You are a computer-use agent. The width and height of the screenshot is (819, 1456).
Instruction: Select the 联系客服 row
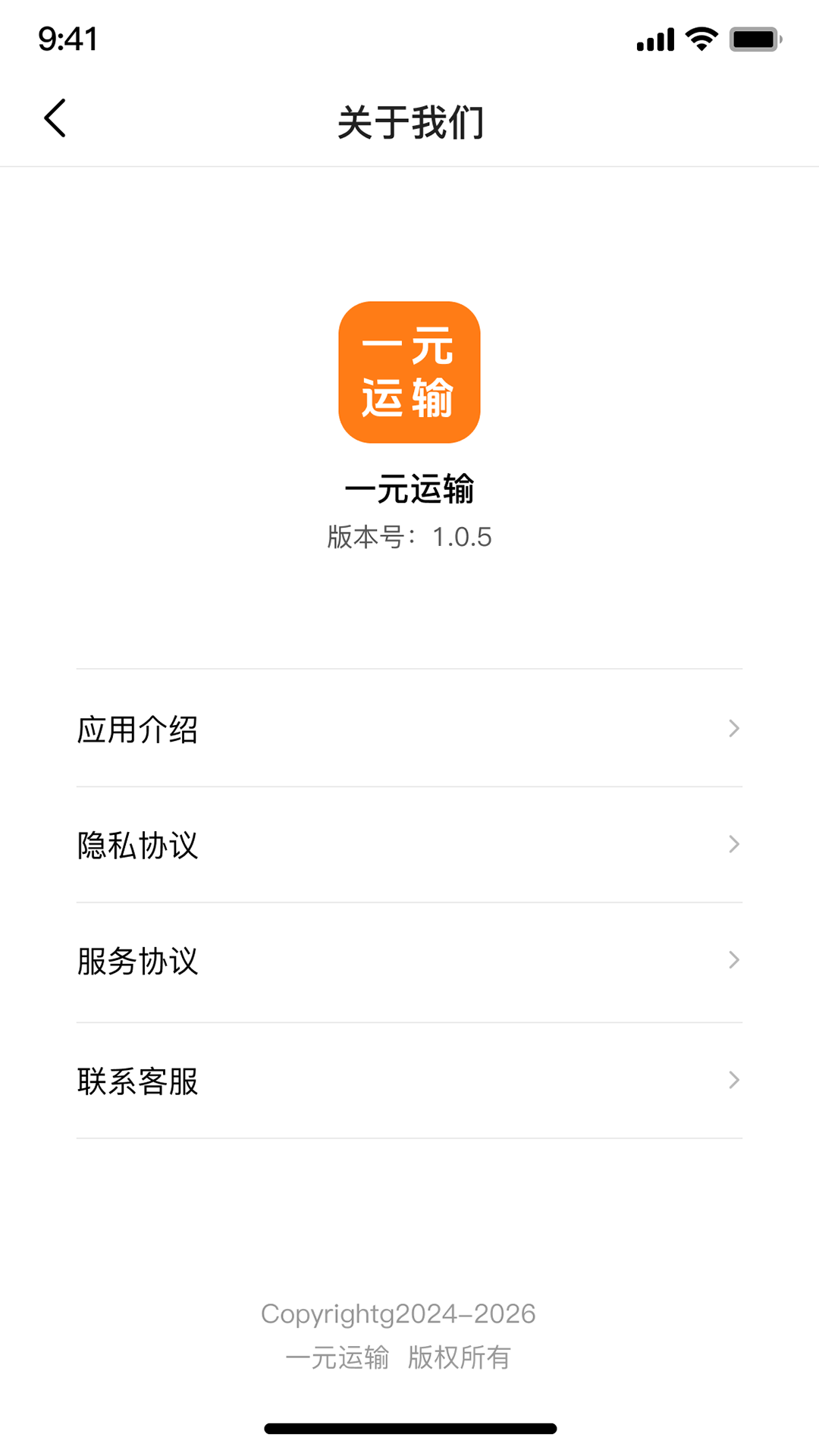409,1081
